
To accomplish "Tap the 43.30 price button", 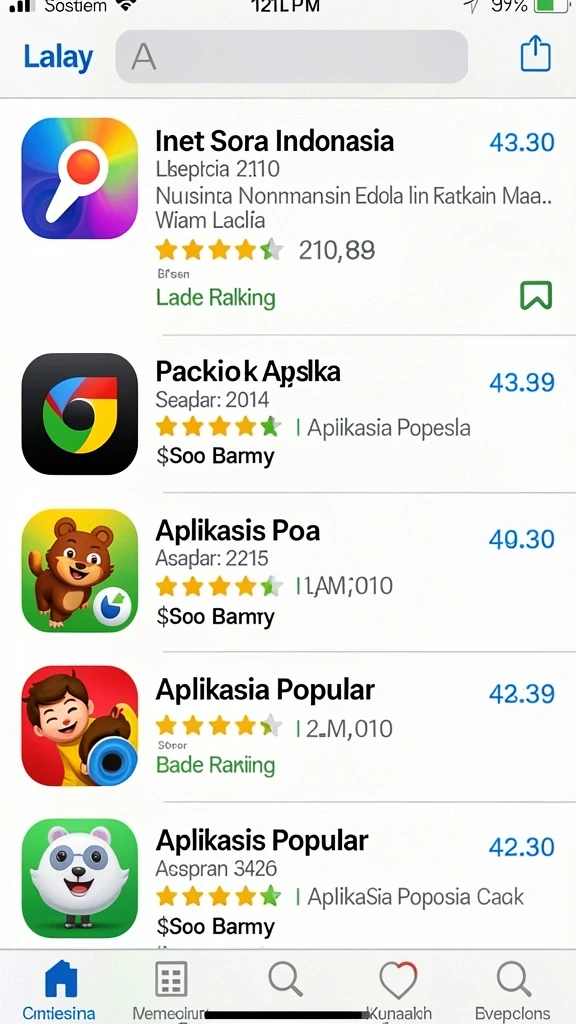I will (x=522, y=142).
